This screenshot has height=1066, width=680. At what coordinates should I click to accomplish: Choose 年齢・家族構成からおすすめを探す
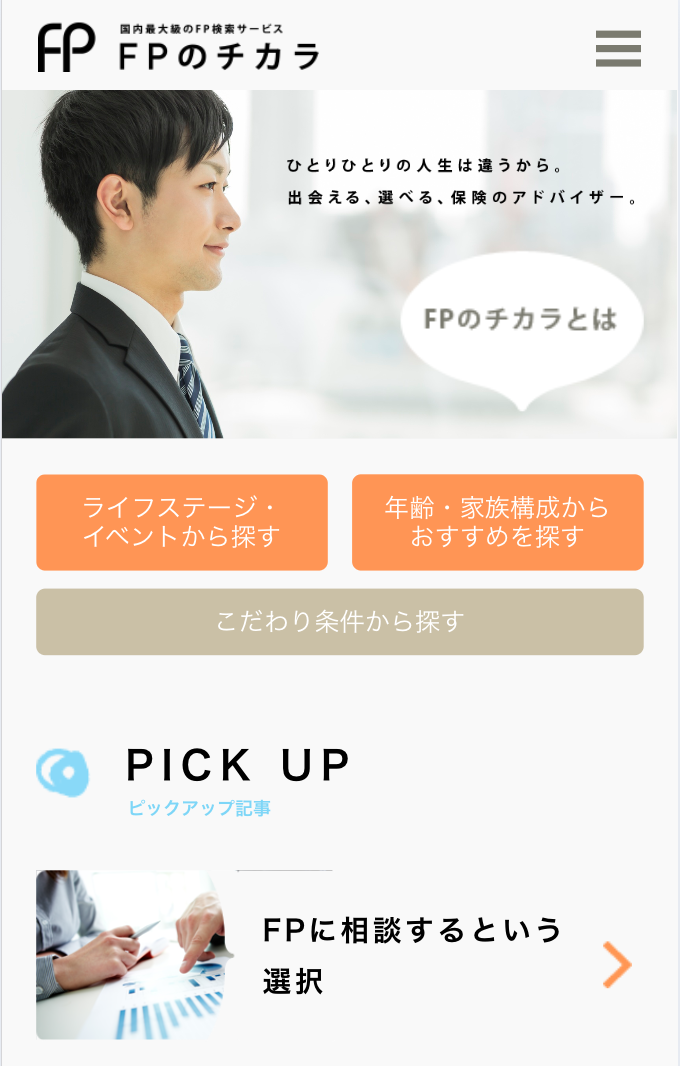tap(497, 522)
